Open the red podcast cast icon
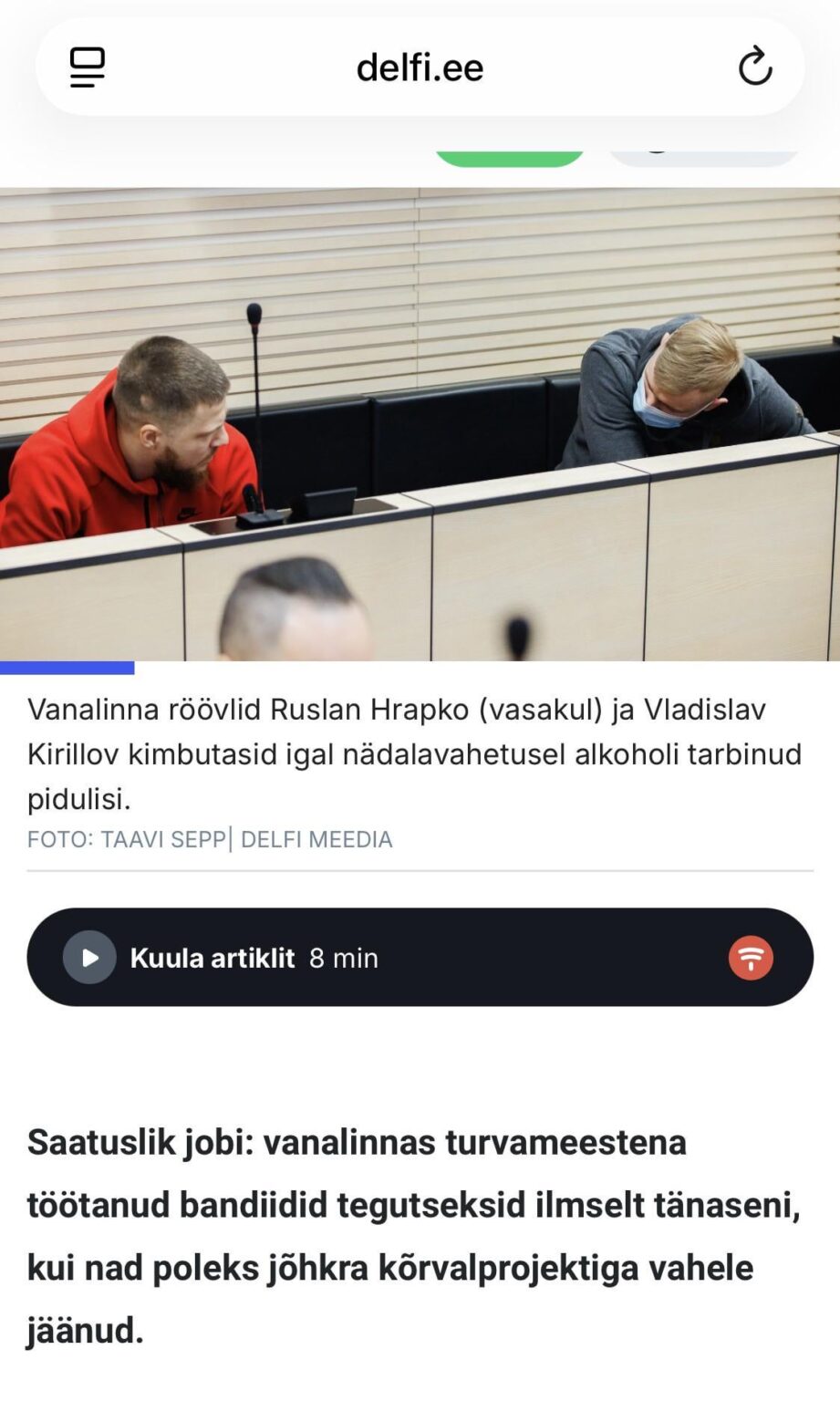Viewport: 840px width, 1401px height. [x=750, y=958]
